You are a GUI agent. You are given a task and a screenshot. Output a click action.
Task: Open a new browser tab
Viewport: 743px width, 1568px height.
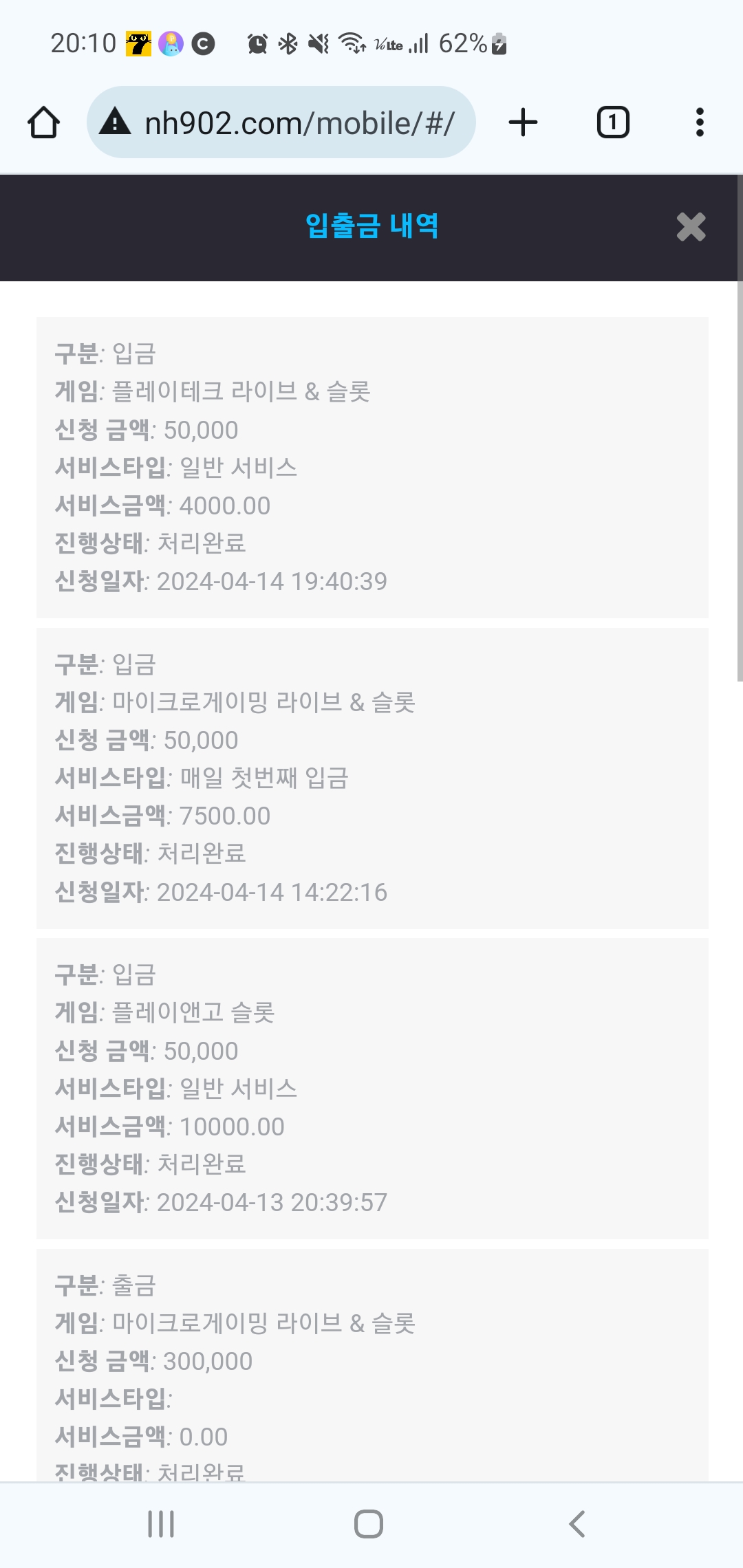[523, 122]
